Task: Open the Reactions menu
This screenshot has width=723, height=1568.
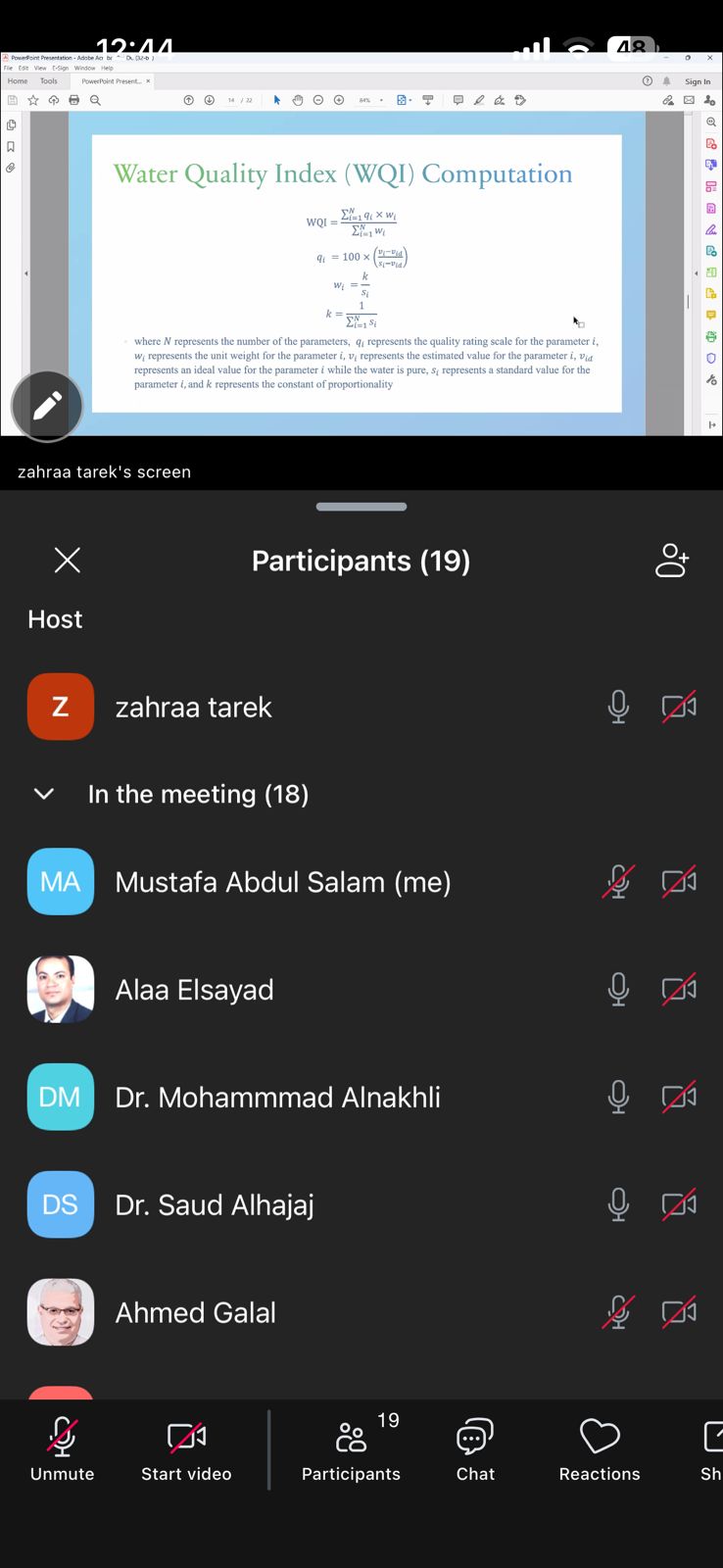Action: [600, 1450]
